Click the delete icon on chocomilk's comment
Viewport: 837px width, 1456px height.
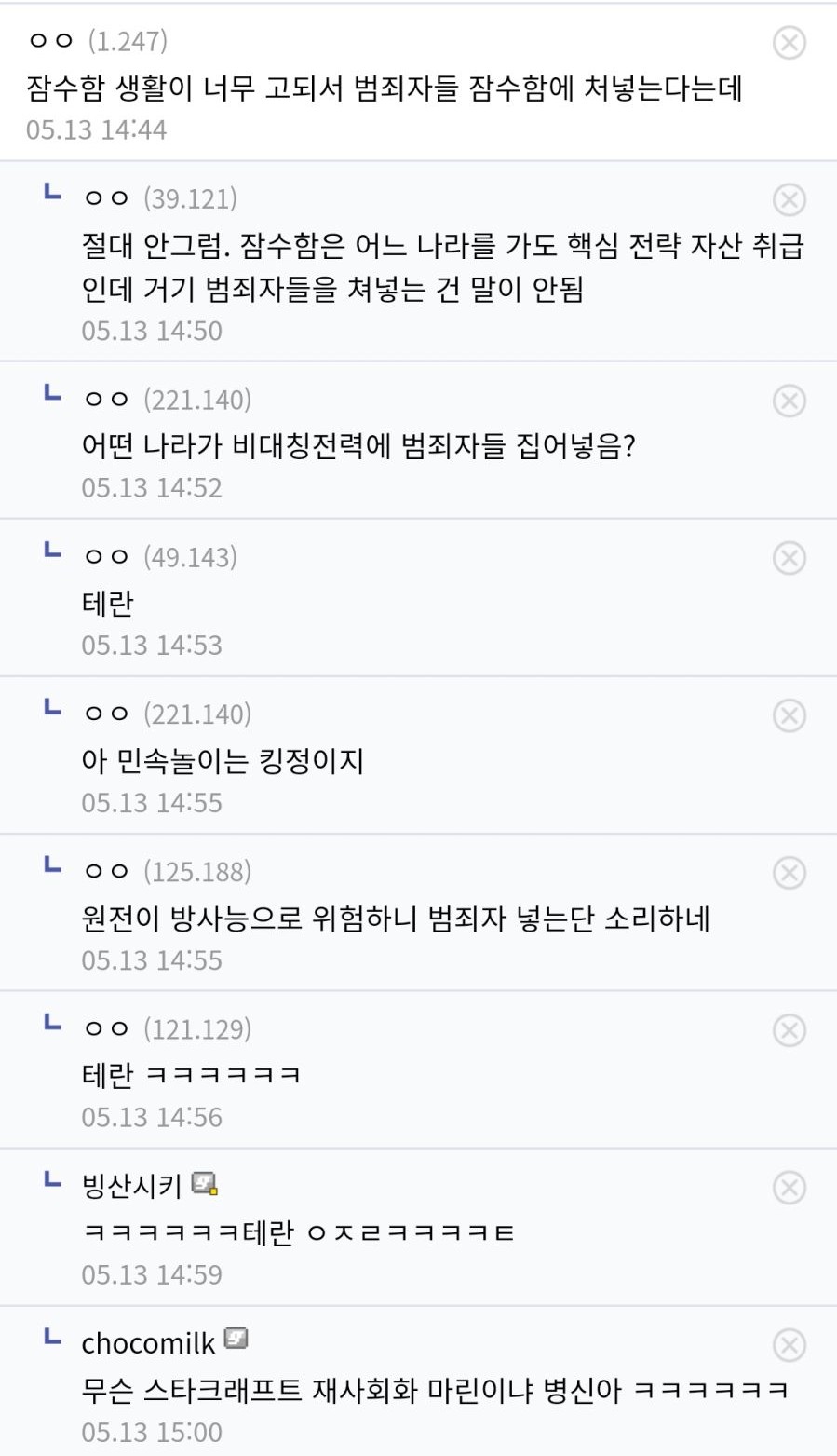coord(790,1345)
